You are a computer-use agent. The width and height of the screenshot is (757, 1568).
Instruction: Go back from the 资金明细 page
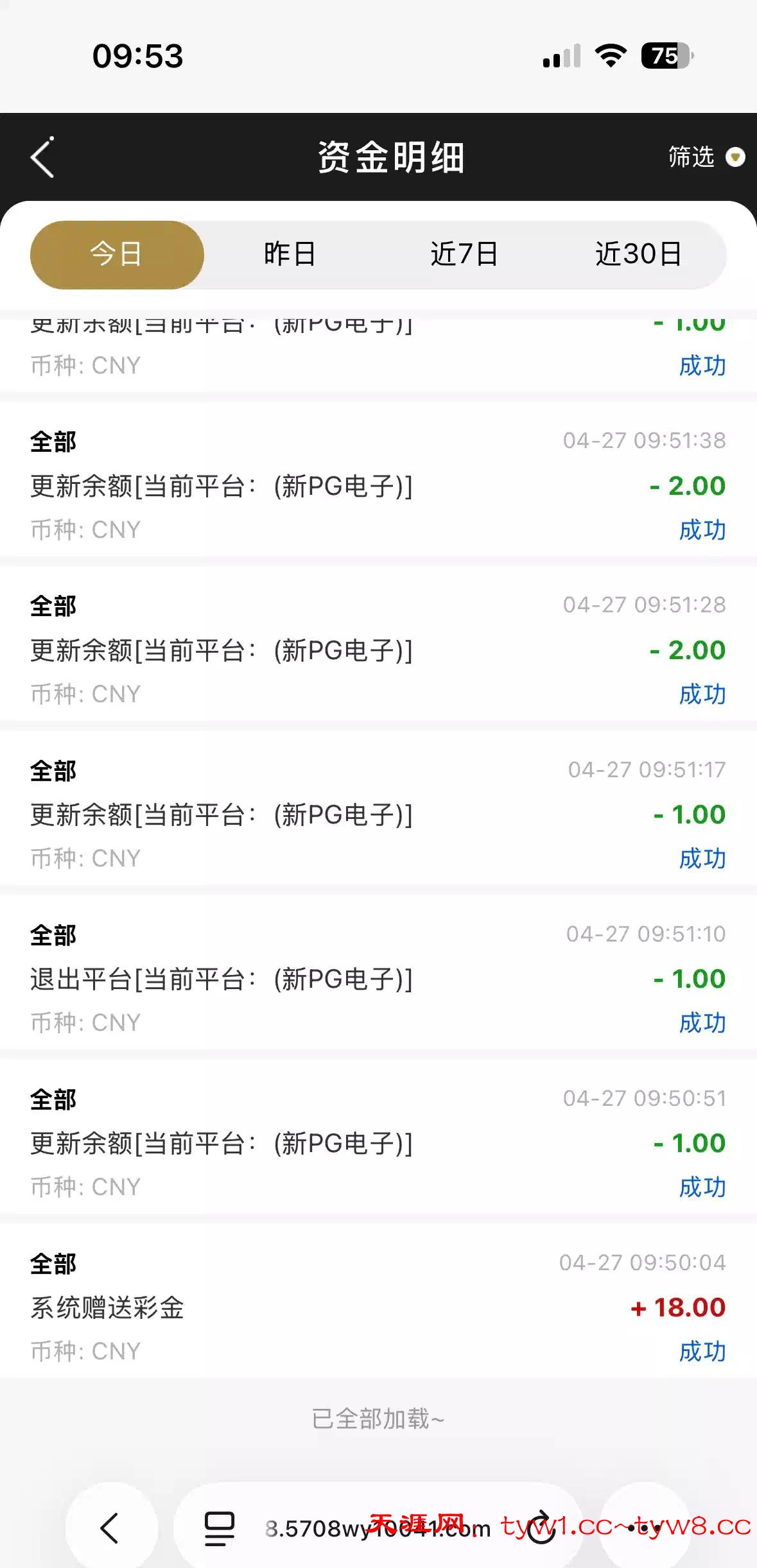point(42,157)
